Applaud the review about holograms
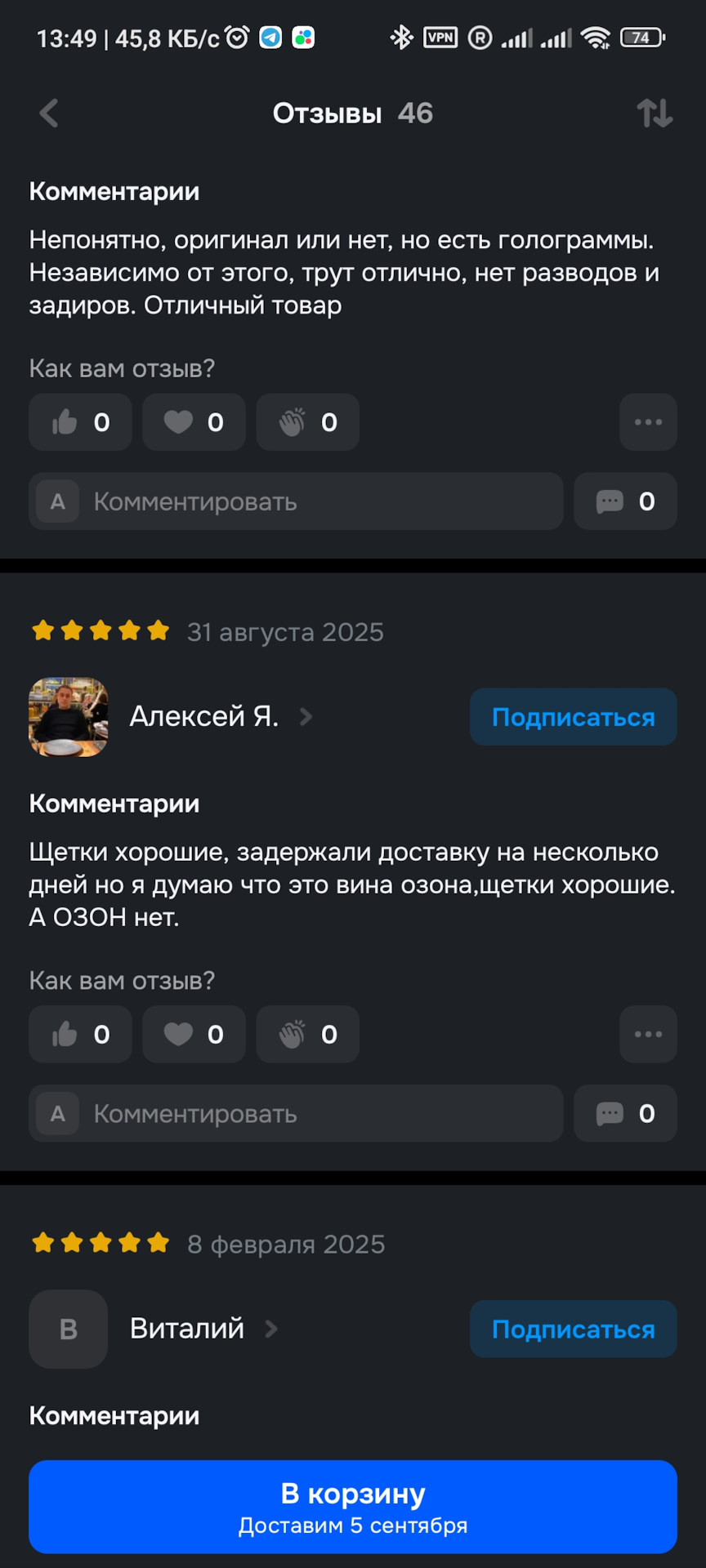706x1568 pixels. pos(307,422)
